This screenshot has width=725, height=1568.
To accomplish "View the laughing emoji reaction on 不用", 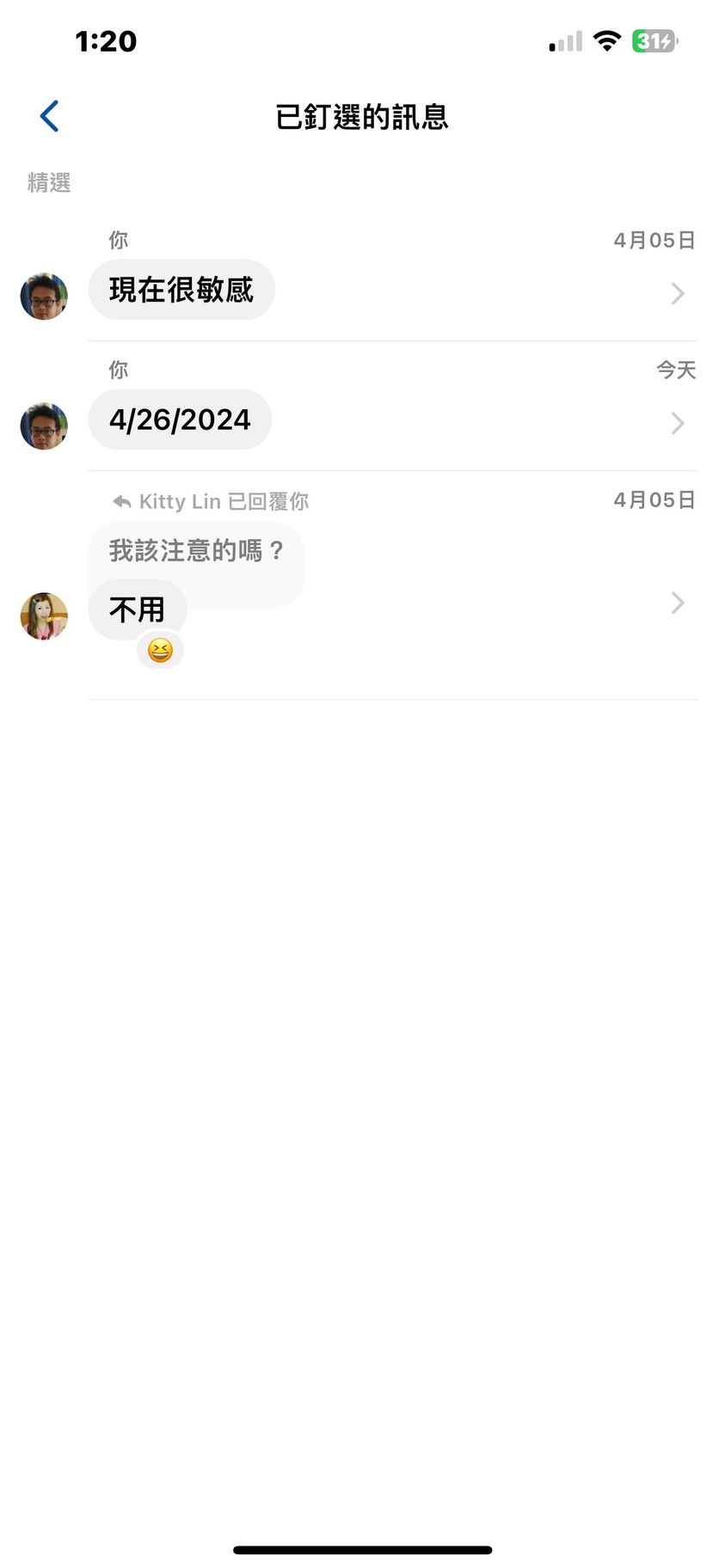I will (160, 651).
